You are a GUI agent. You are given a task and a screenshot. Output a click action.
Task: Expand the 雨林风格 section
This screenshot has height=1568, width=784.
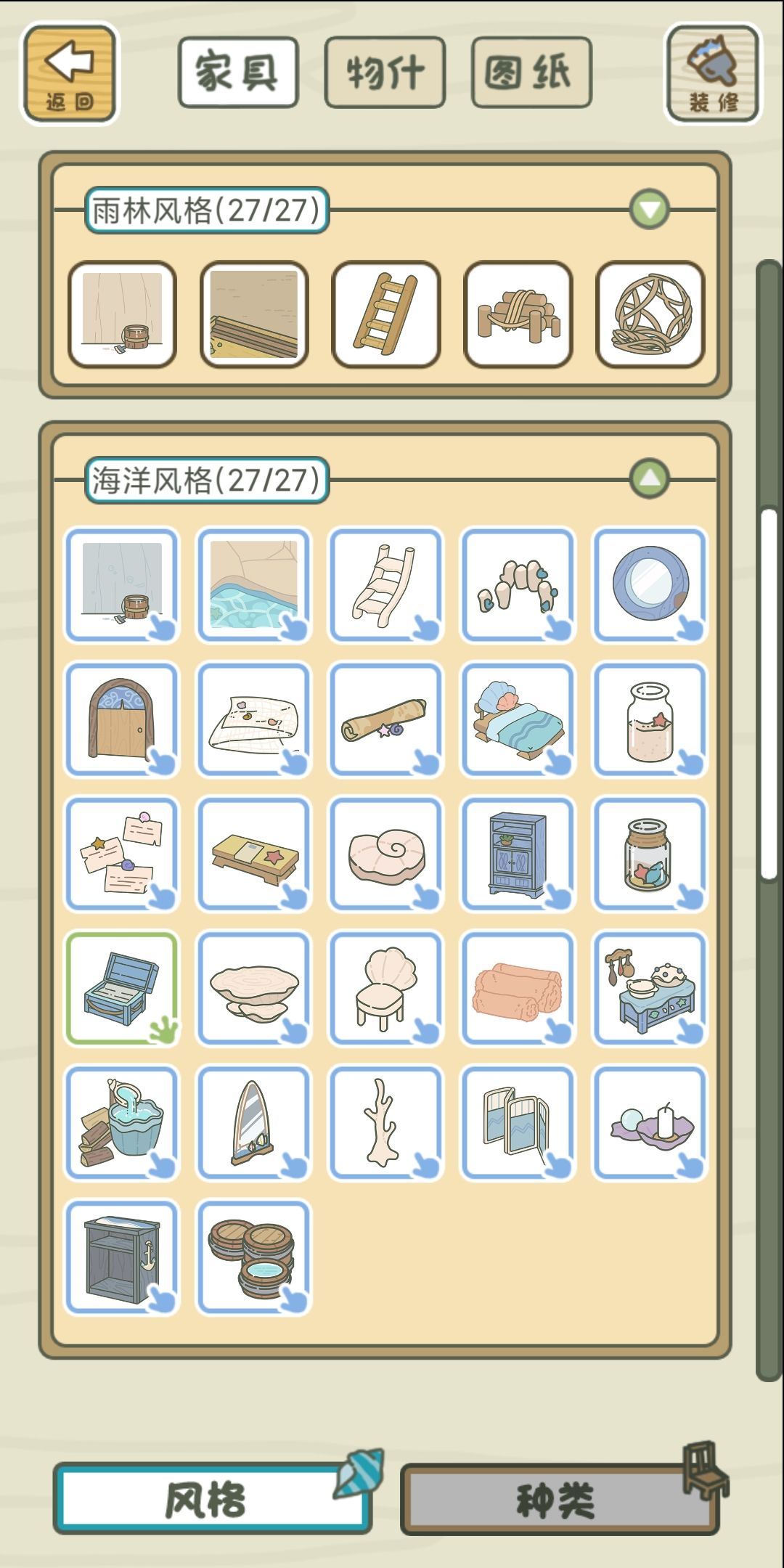(649, 210)
